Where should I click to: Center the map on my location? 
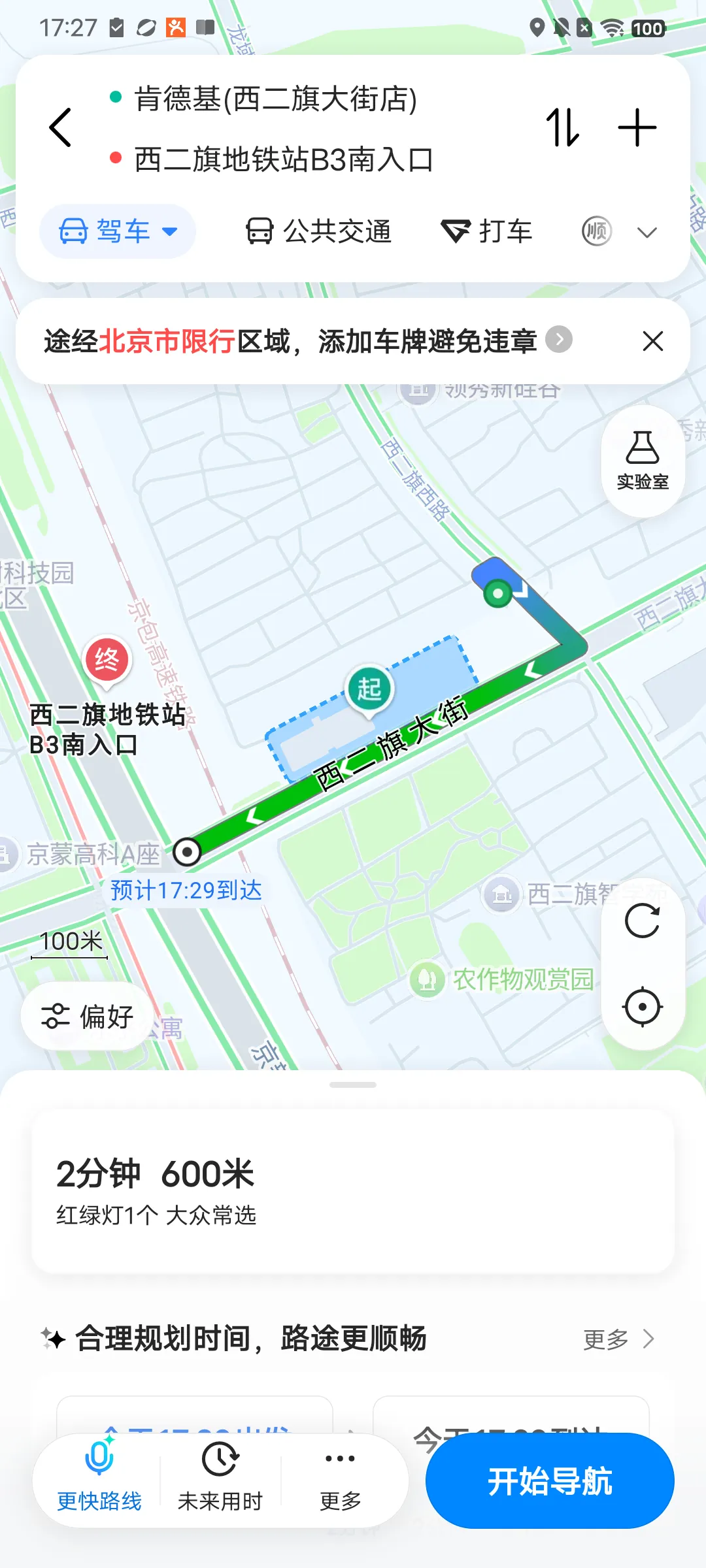tap(643, 1007)
